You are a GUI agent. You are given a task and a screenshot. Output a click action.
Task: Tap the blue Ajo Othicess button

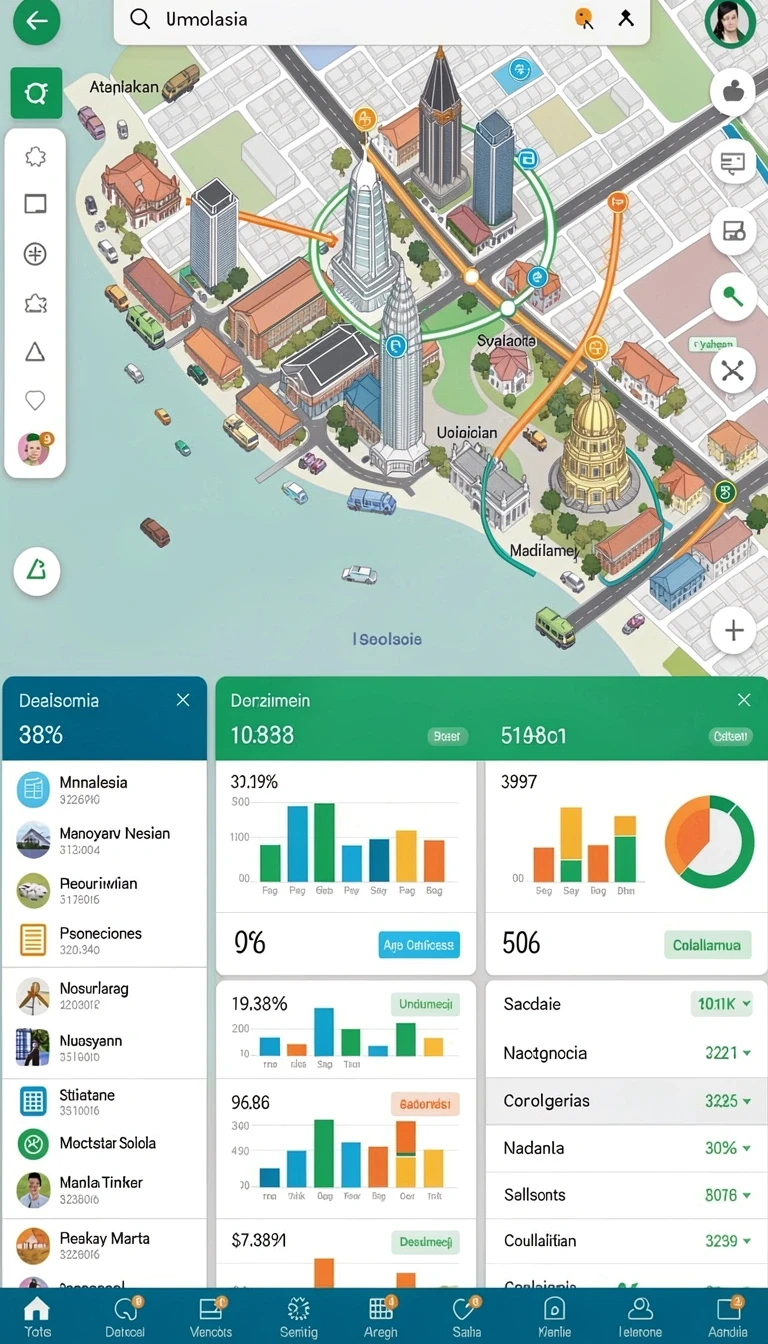coord(419,944)
